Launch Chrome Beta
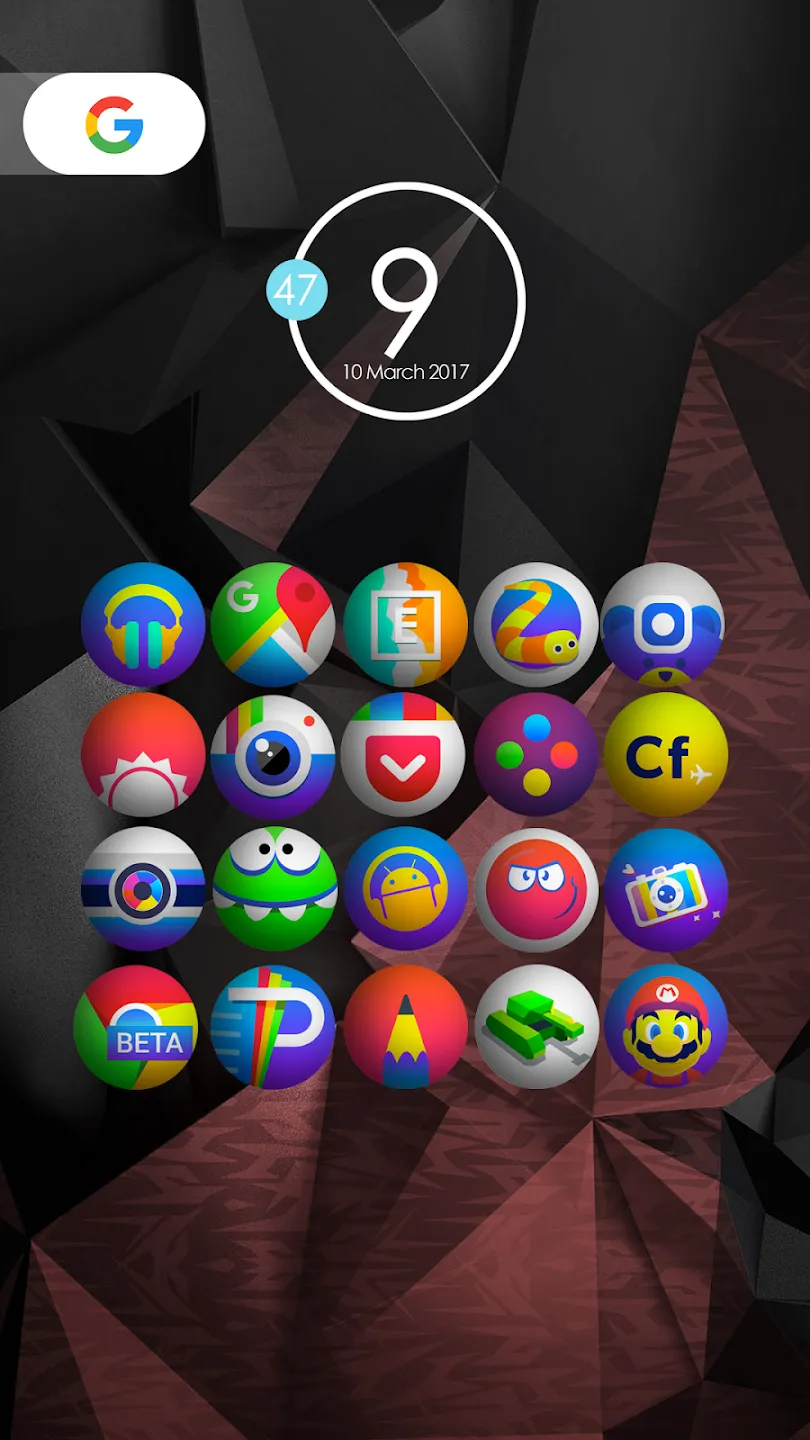The image size is (810, 1440). [136, 1027]
